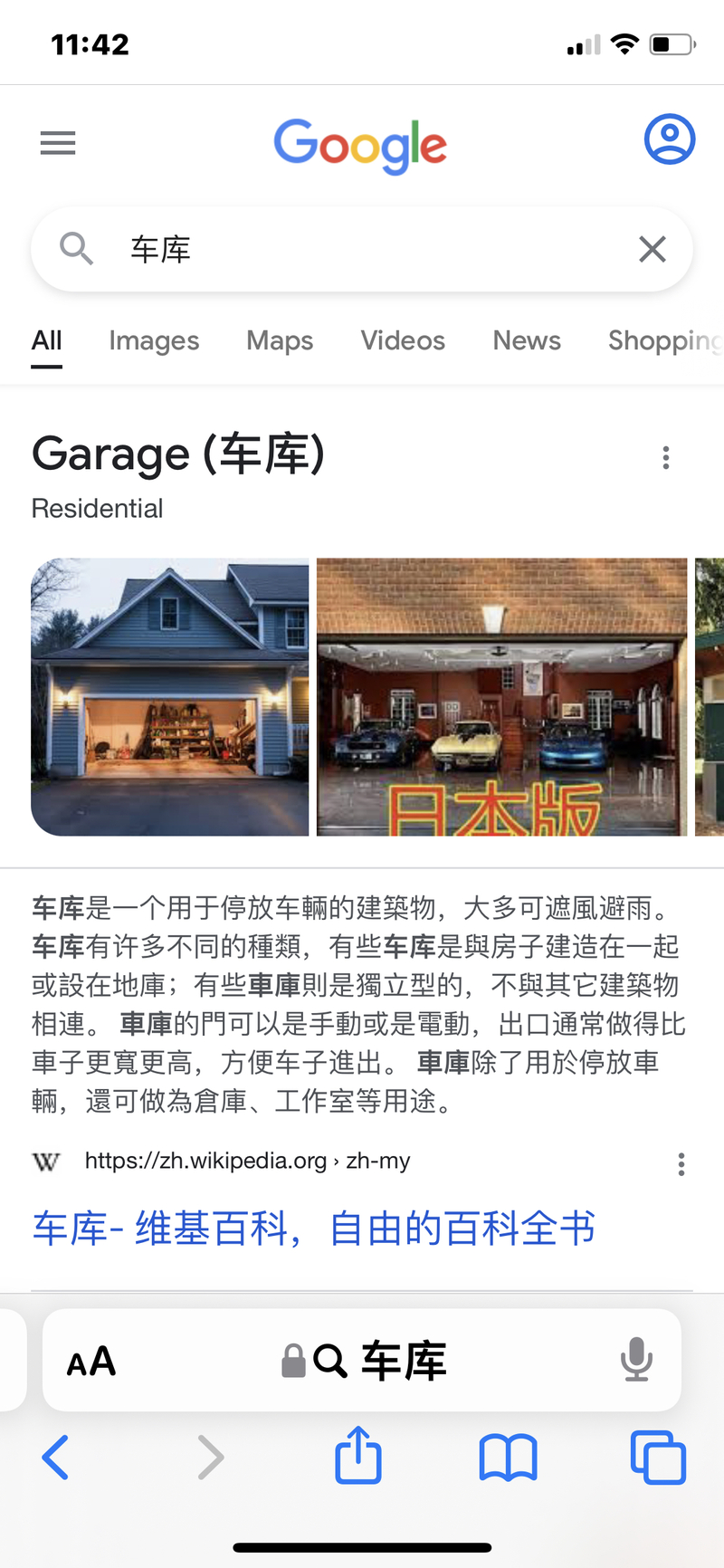724x1568 pixels.
Task: Open the three sports cars garage photo
Action: [x=501, y=696]
